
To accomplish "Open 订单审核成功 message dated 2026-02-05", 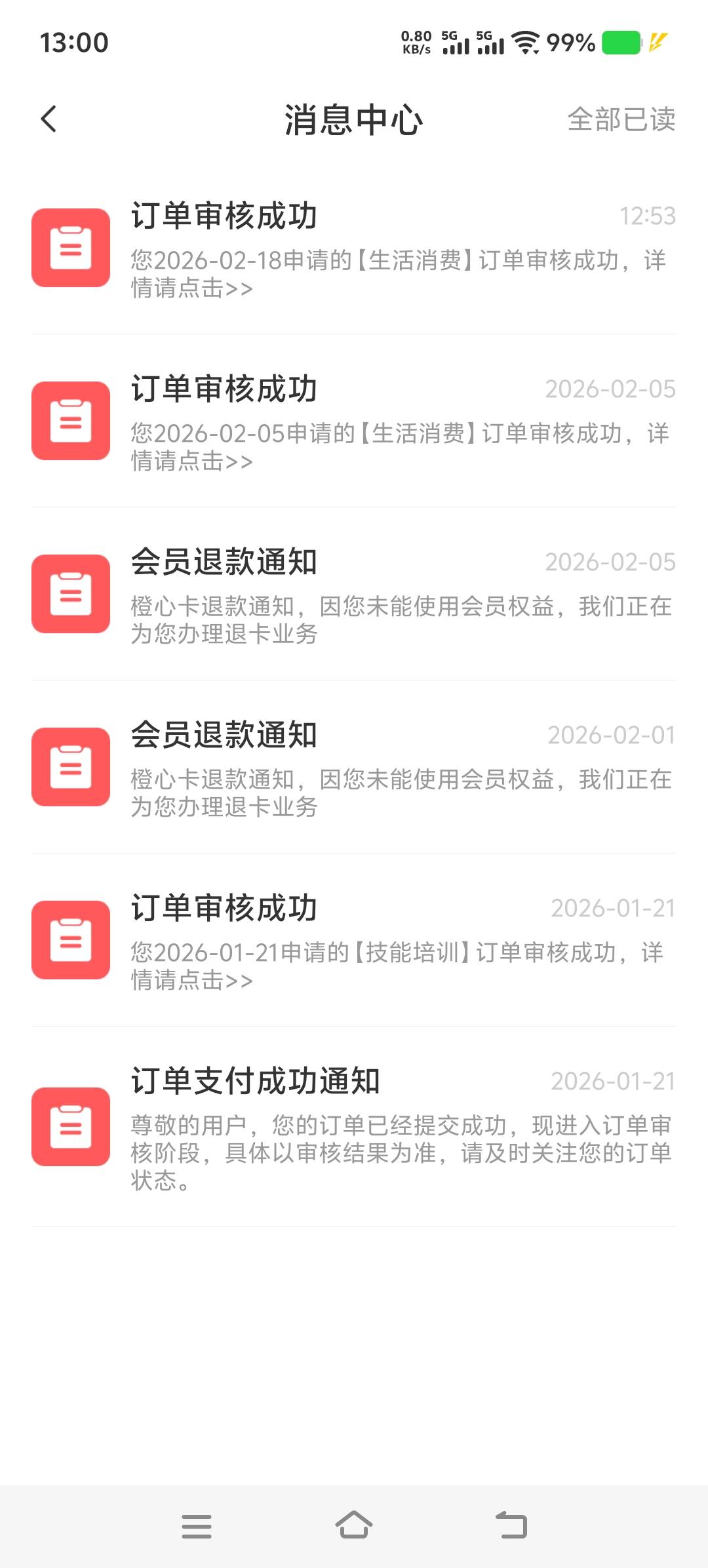I will (x=354, y=422).
